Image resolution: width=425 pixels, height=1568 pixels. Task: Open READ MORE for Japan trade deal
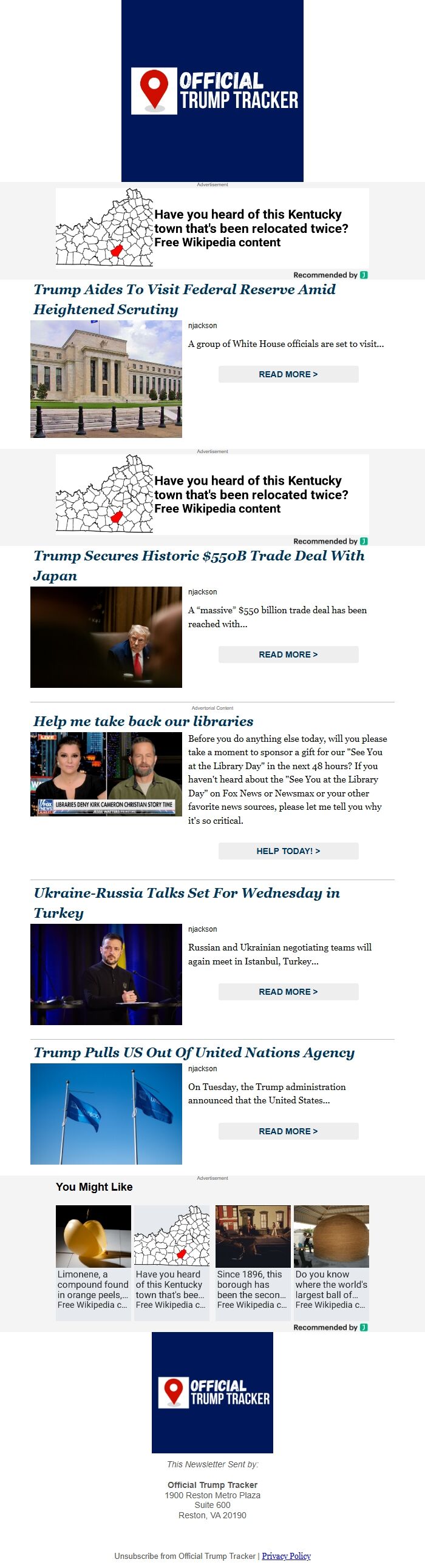point(288,654)
